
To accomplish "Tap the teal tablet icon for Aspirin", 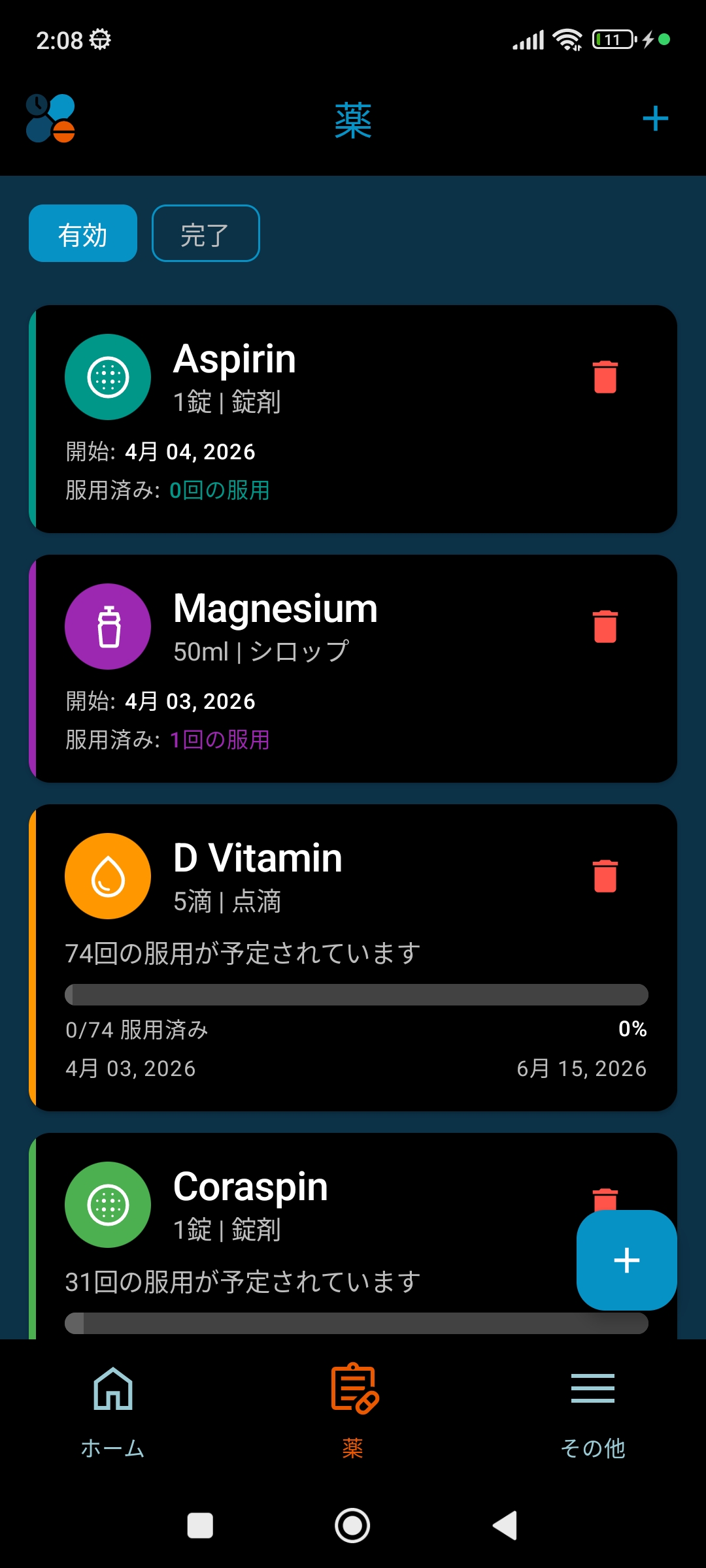I will 107,376.
